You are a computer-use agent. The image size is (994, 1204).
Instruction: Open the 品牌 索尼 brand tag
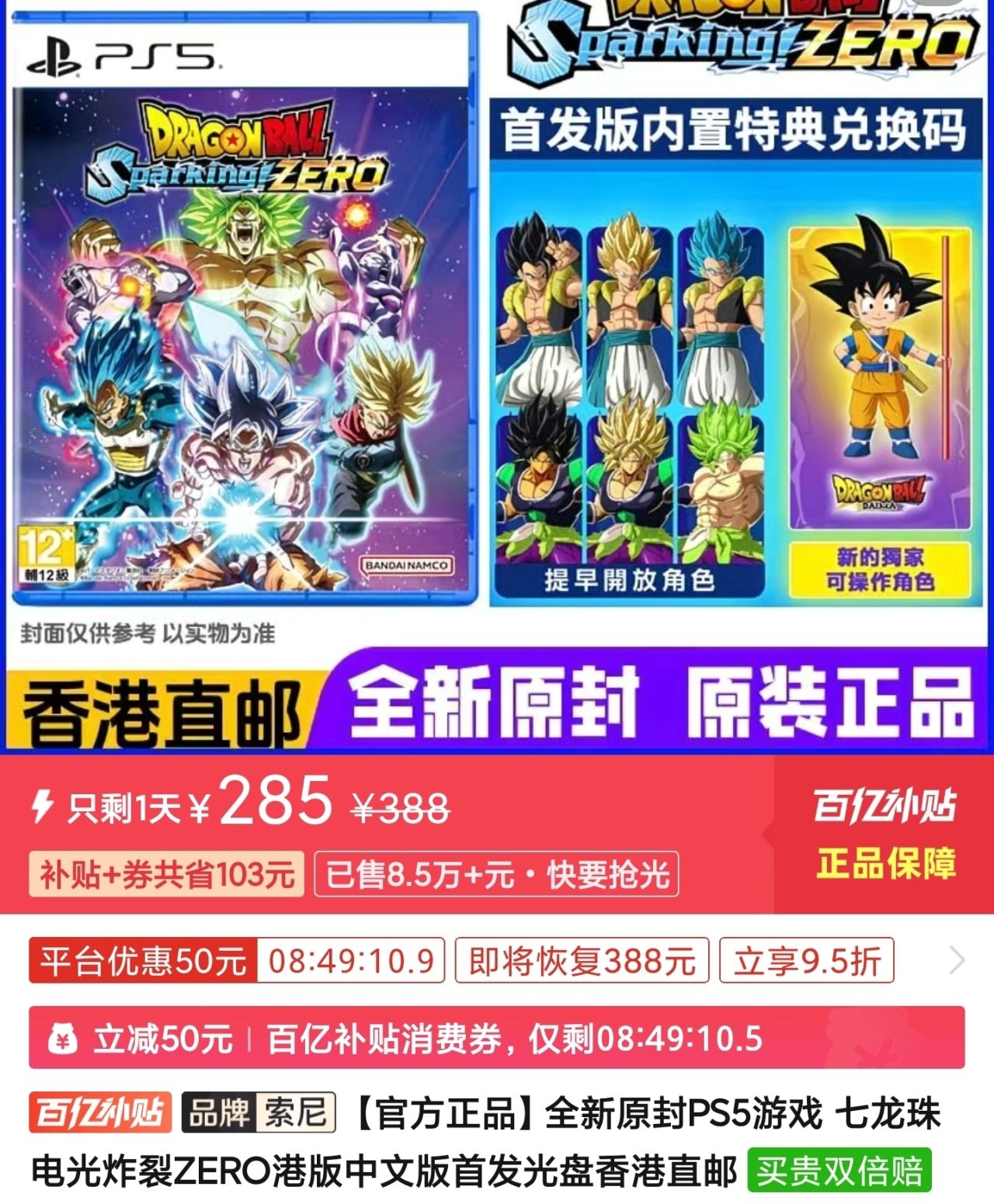click(x=259, y=1112)
